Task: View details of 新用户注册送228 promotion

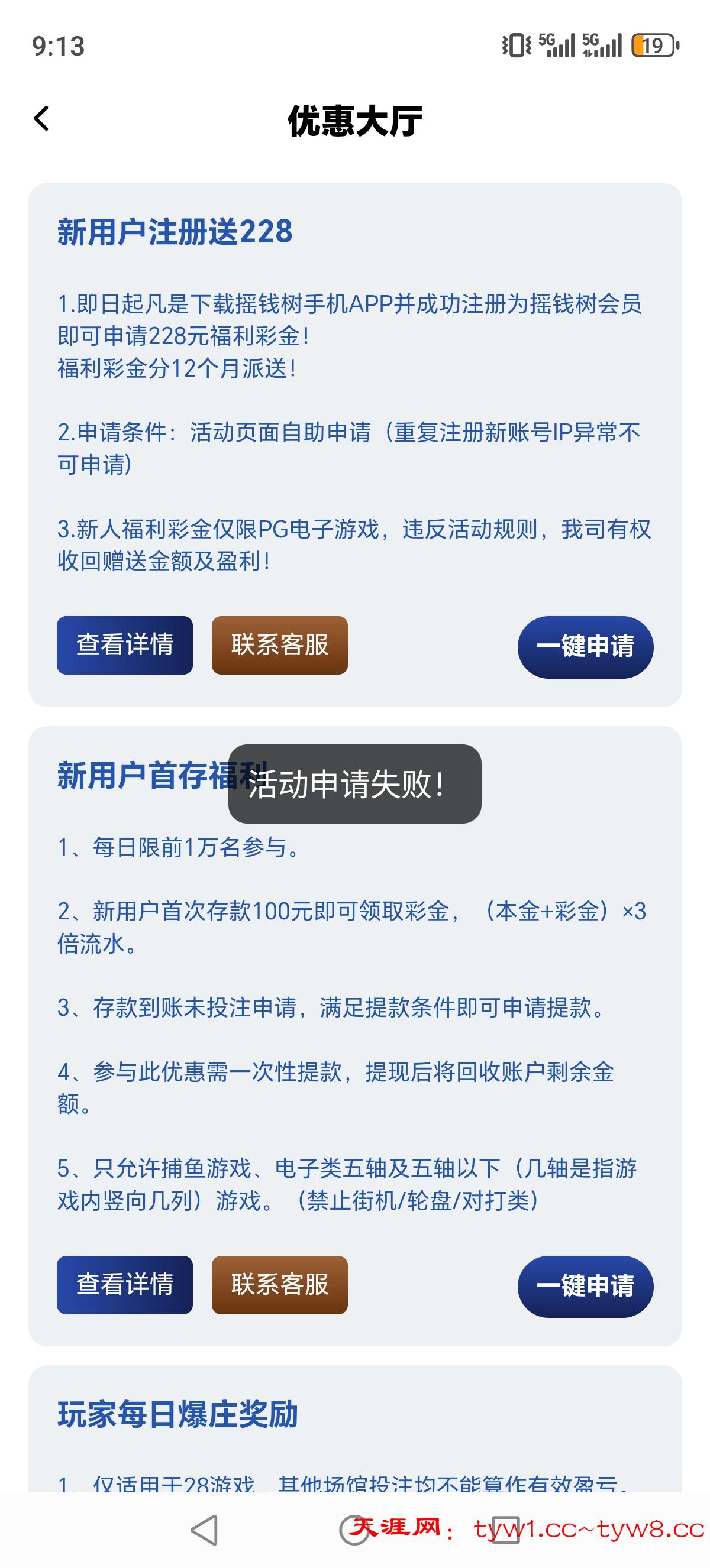Action: coord(125,645)
